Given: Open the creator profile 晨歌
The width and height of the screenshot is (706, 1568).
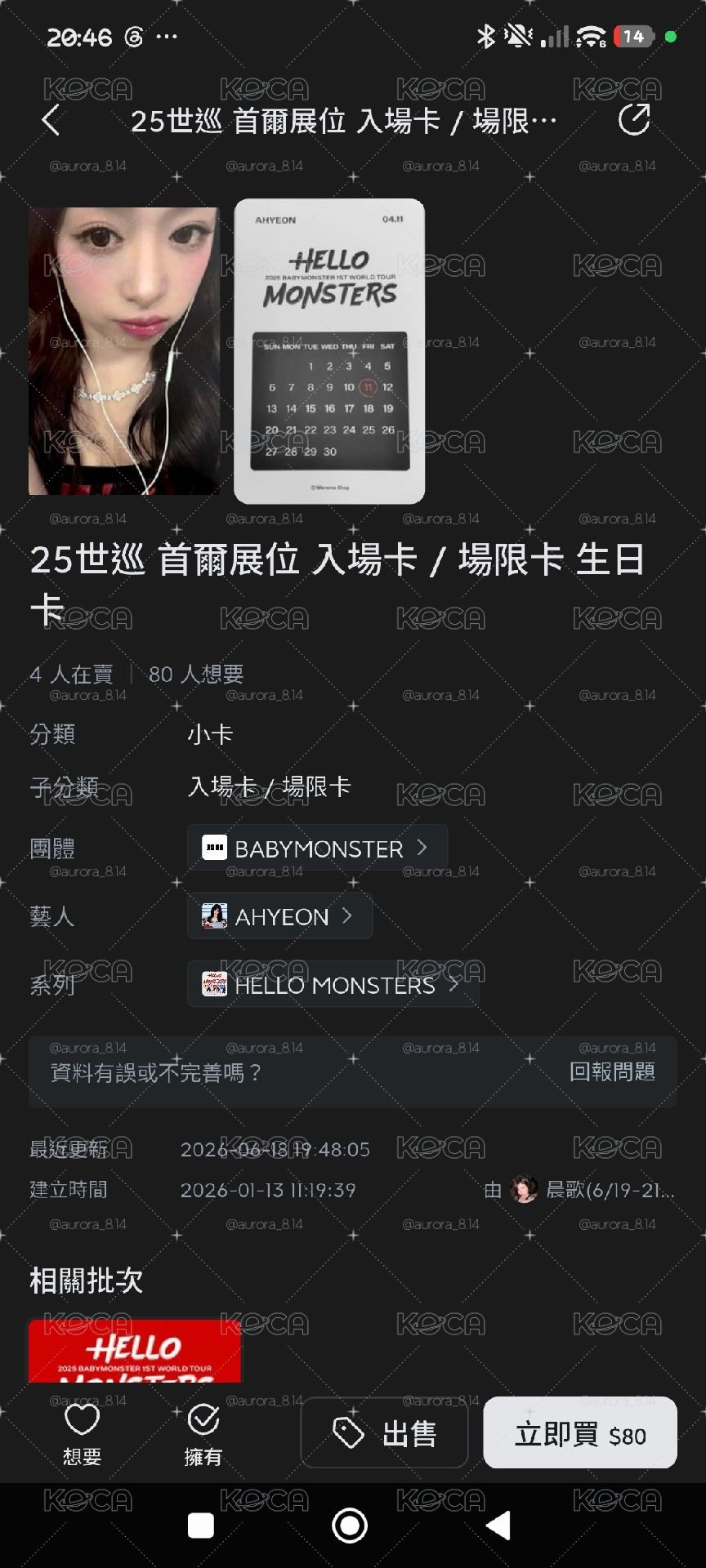Looking at the screenshot, I should 592,1190.
